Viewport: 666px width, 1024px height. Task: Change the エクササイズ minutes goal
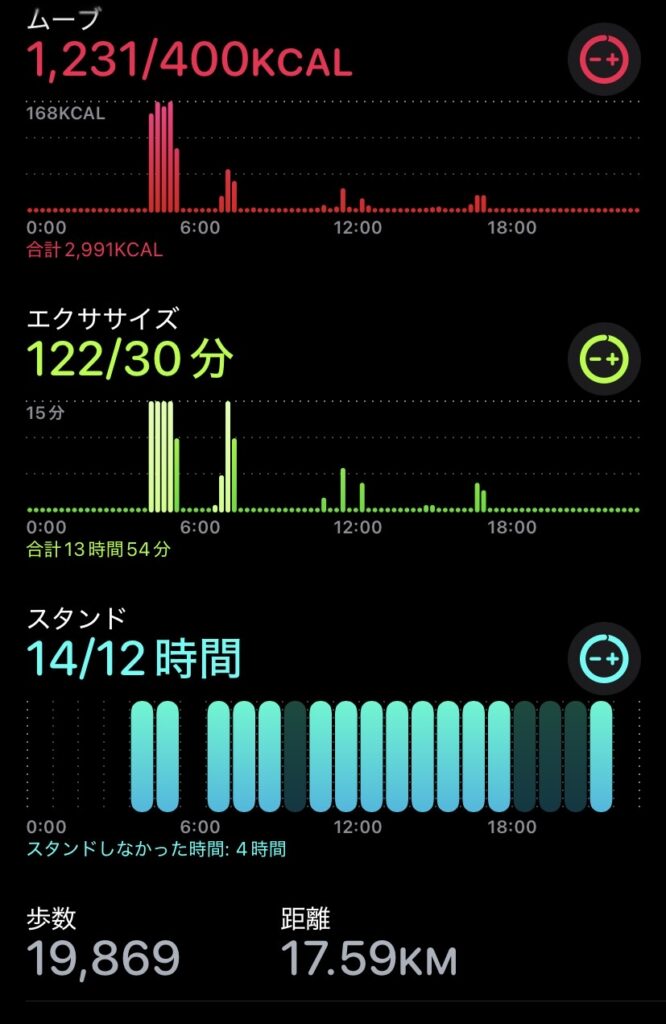[603, 358]
